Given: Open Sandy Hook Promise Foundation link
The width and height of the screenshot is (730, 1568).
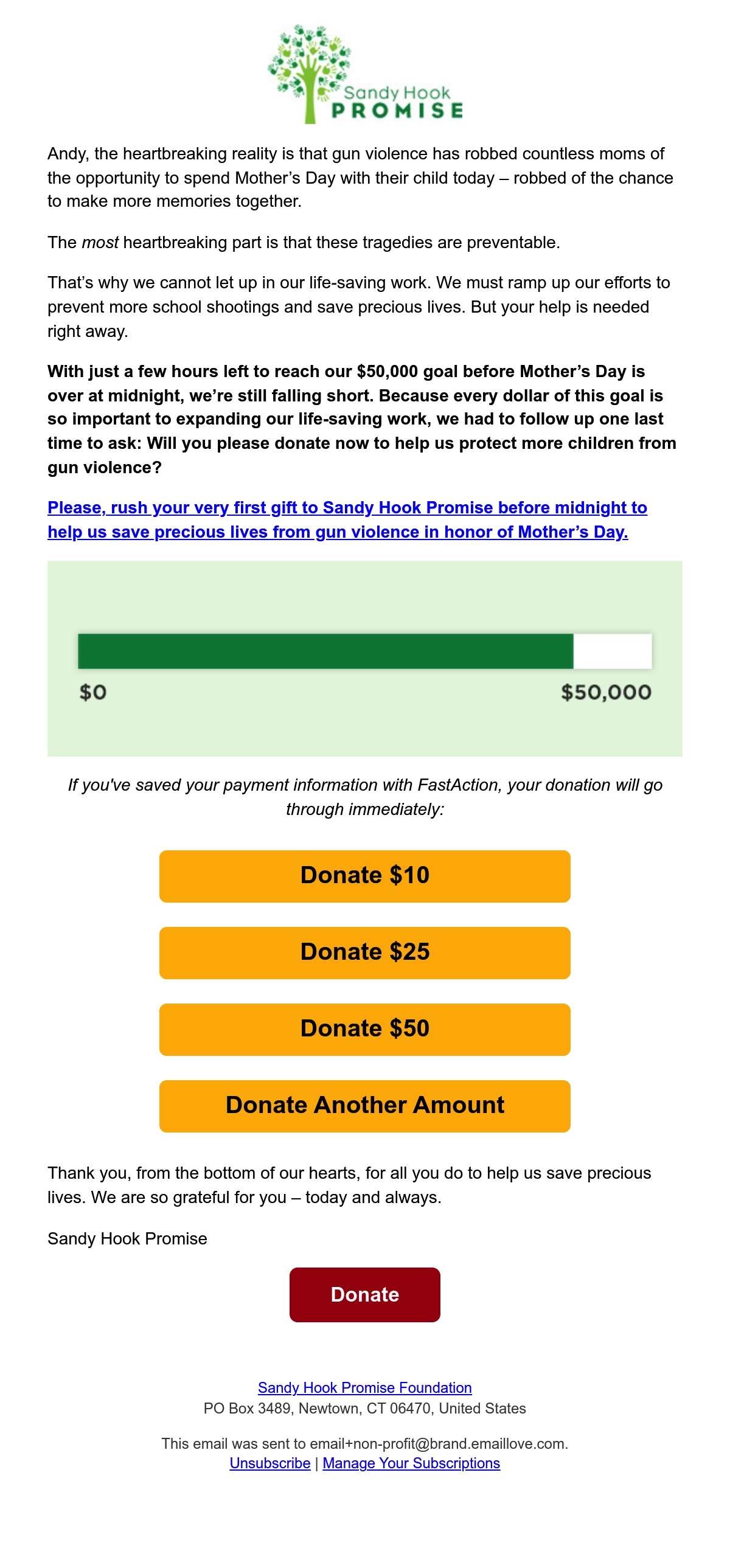Looking at the screenshot, I should tap(364, 1387).
